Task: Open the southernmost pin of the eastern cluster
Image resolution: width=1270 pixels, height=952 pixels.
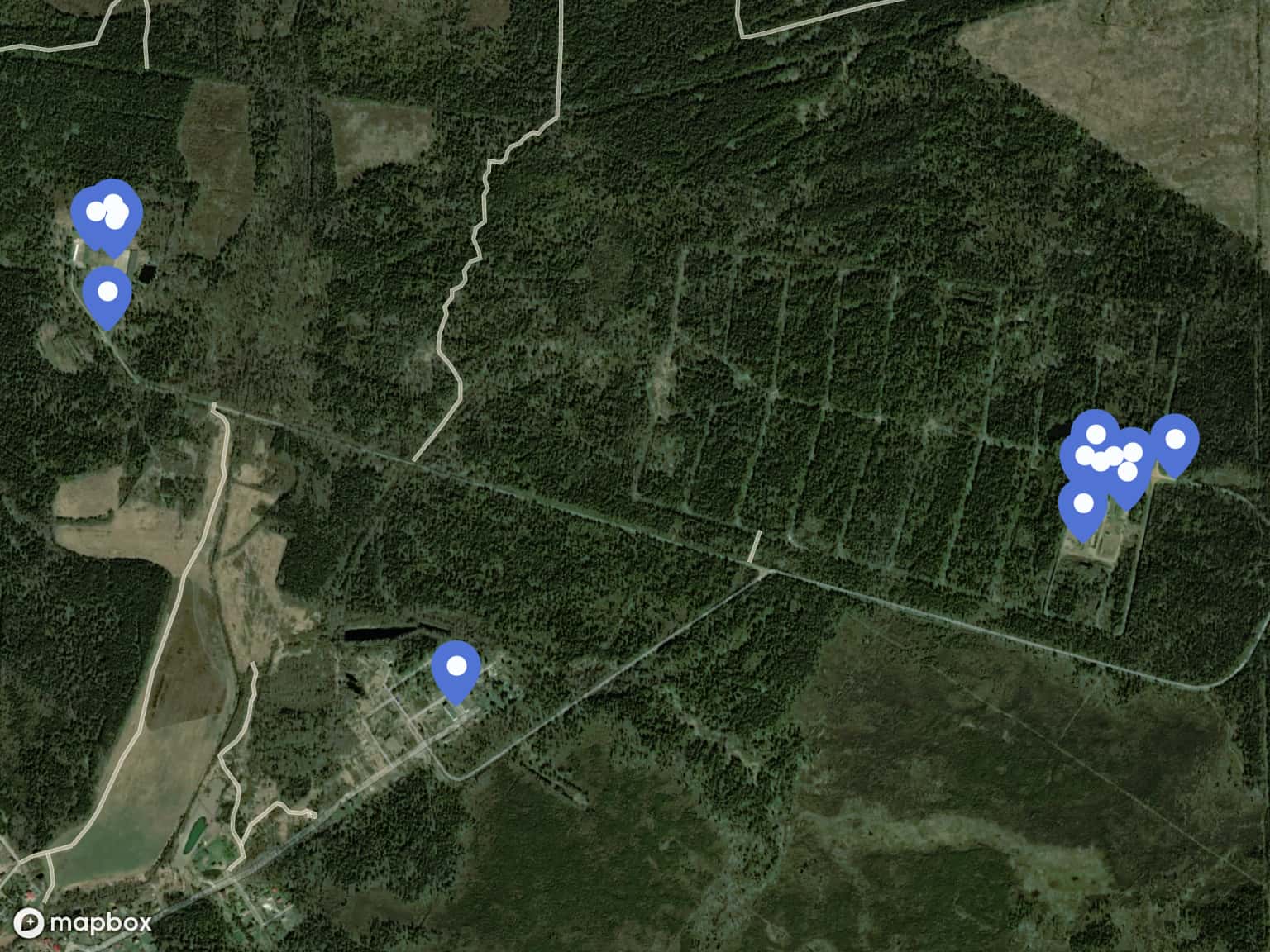Action: [x=1083, y=504]
